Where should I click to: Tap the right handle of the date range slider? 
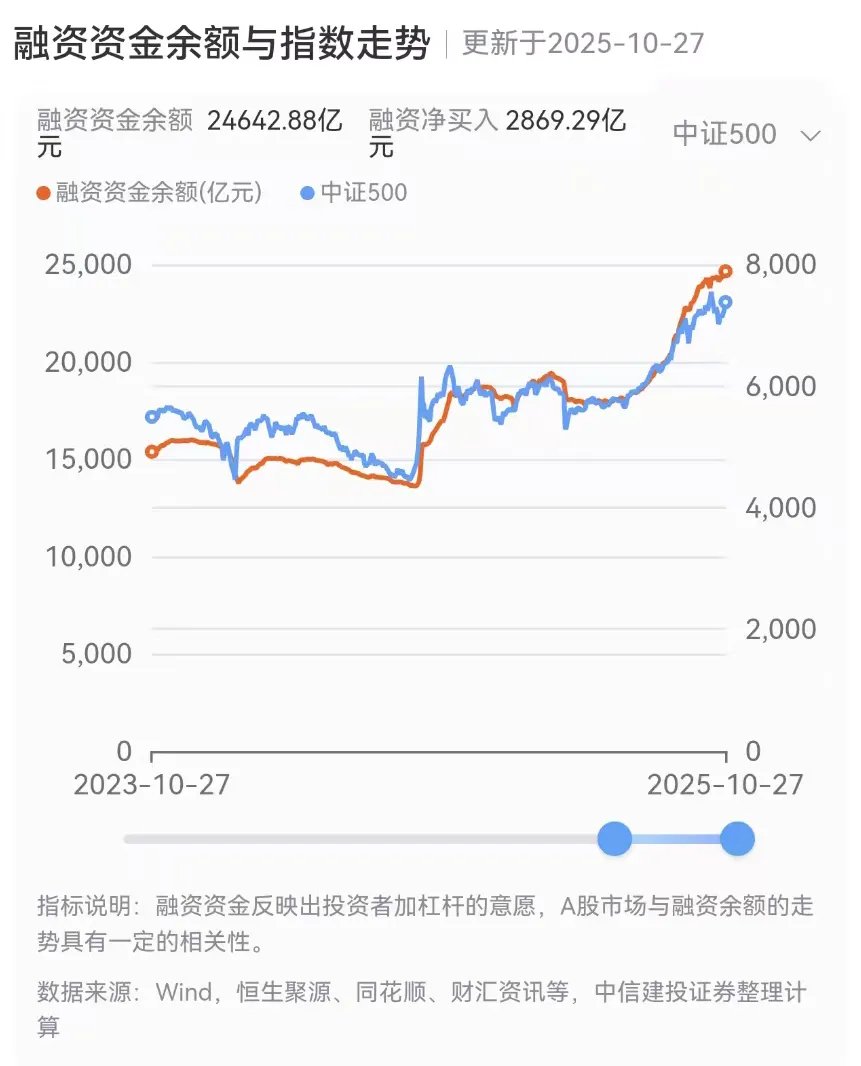pyautogui.click(x=737, y=838)
